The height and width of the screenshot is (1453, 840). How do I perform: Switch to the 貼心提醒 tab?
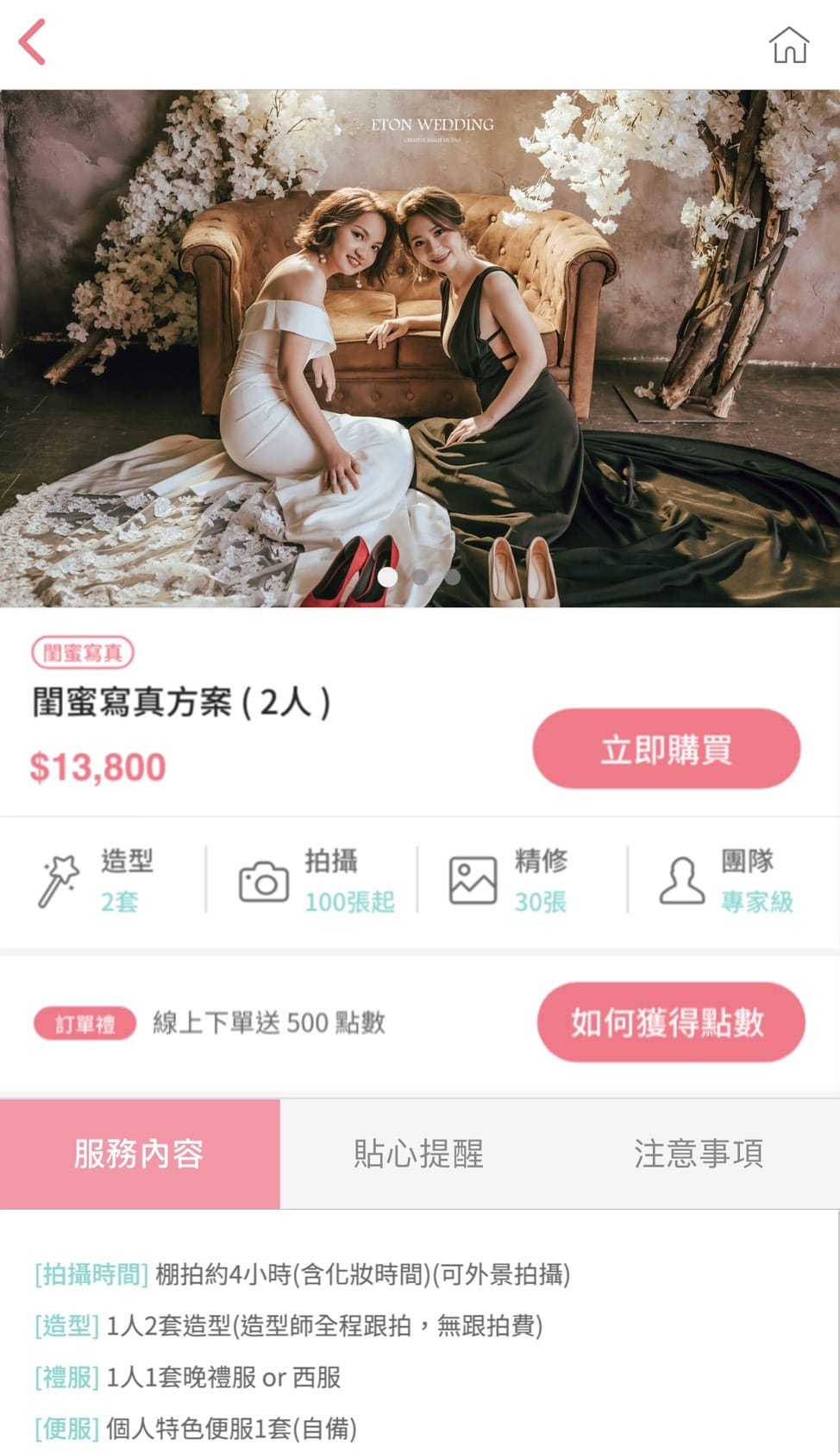pos(419,1154)
